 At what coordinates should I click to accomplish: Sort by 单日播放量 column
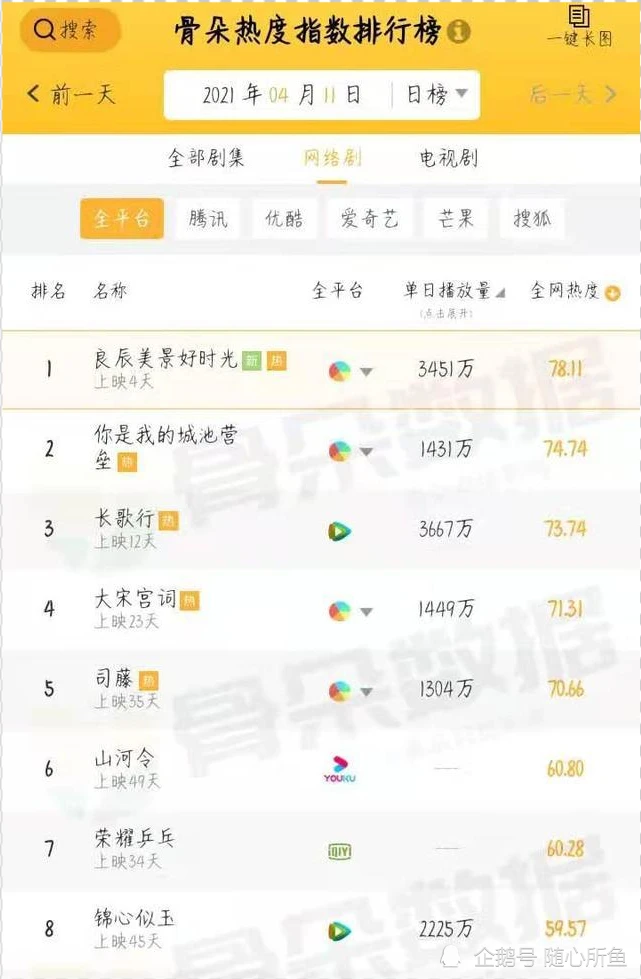[454, 291]
